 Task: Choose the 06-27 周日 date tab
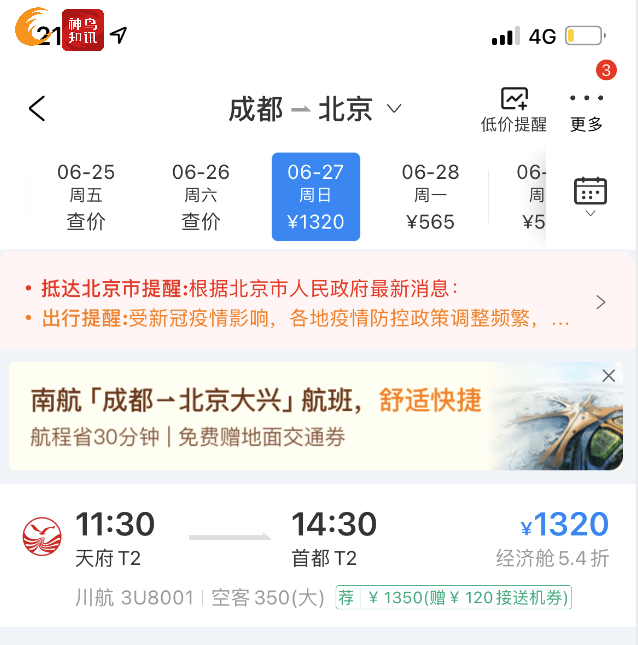click(x=315, y=197)
